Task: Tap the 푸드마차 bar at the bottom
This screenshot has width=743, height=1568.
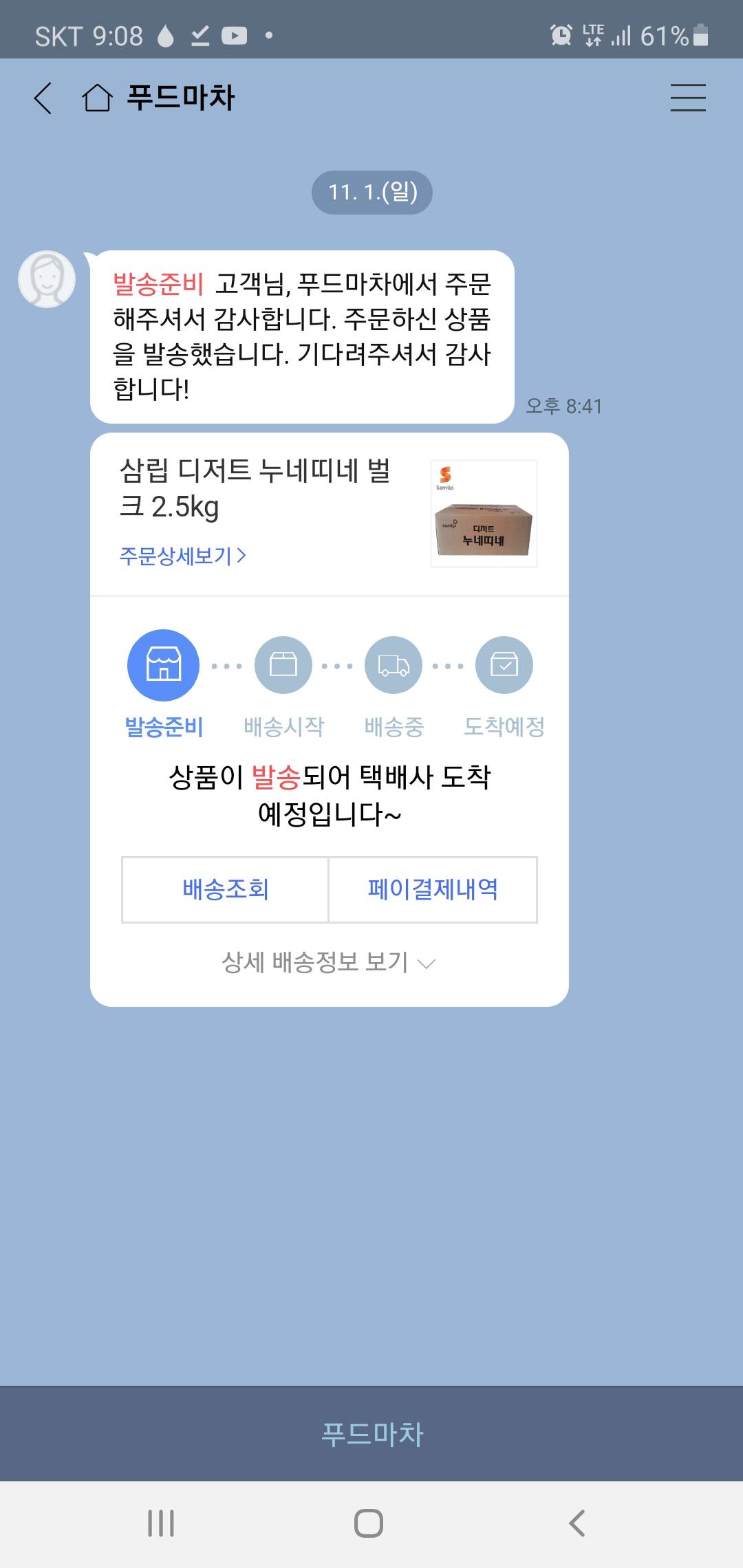Action: pyautogui.click(x=371, y=1433)
